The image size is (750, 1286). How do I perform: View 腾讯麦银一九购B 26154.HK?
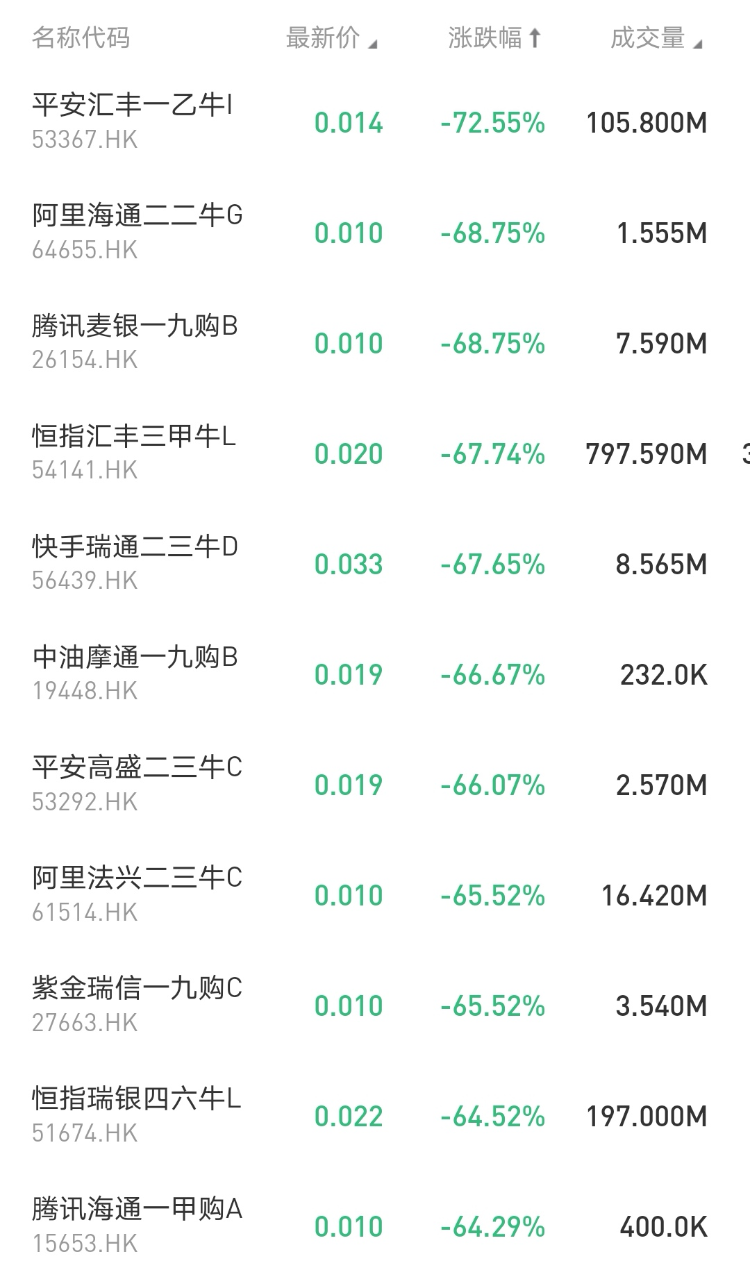click(x=135, y=342)
